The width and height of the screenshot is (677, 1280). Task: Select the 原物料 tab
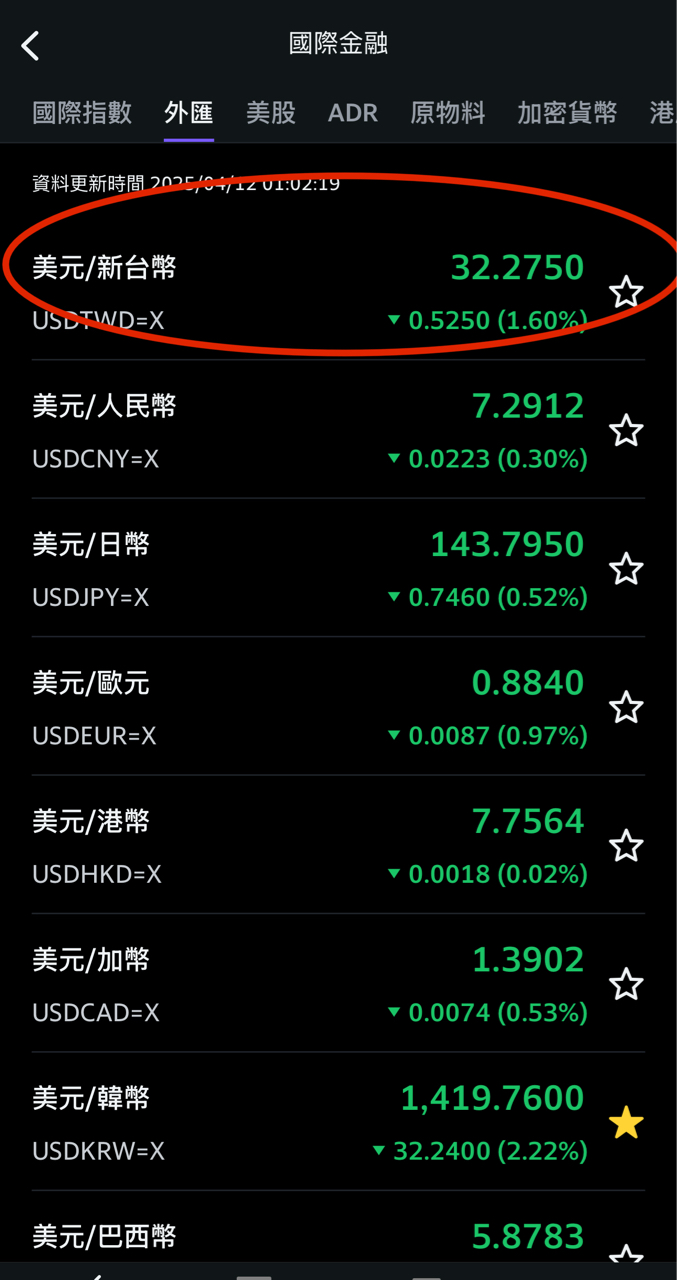(447, 113)
